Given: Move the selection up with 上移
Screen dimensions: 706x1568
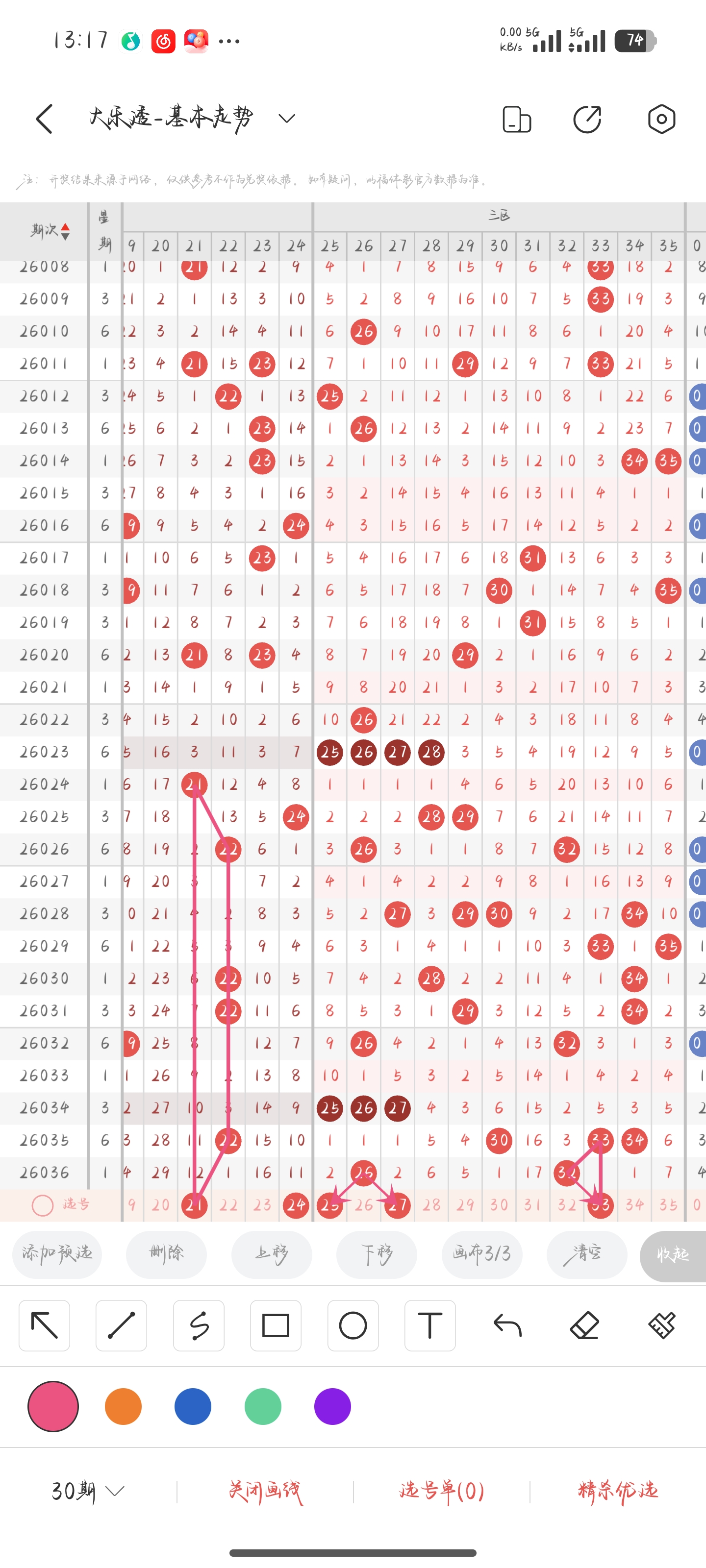Looking at the screenshot, I should [x=272, y=1253].
